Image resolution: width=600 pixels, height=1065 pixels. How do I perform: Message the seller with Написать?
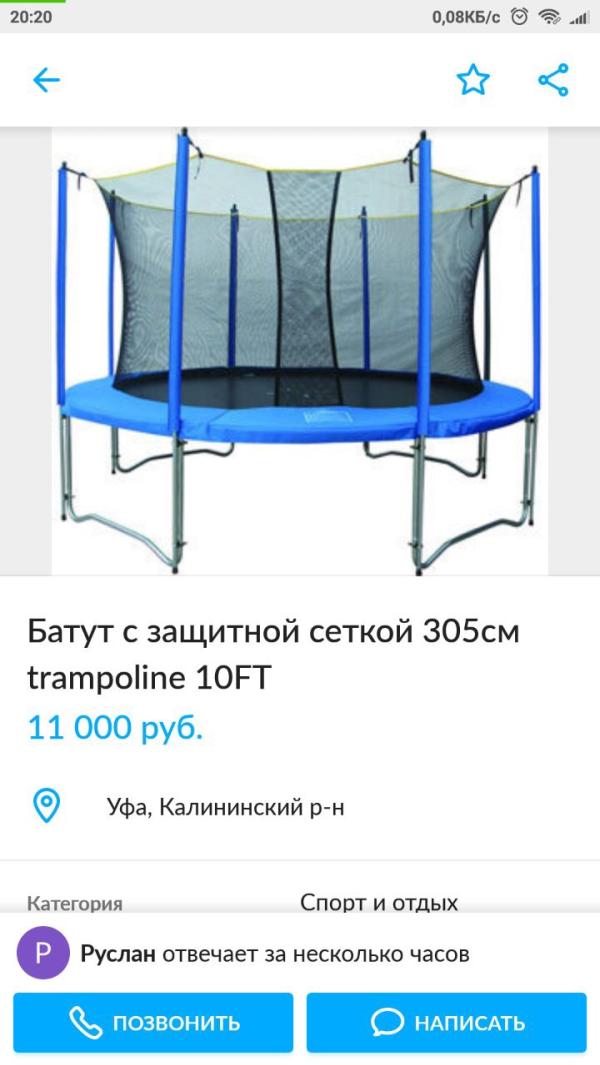(x=446, y=1022)
